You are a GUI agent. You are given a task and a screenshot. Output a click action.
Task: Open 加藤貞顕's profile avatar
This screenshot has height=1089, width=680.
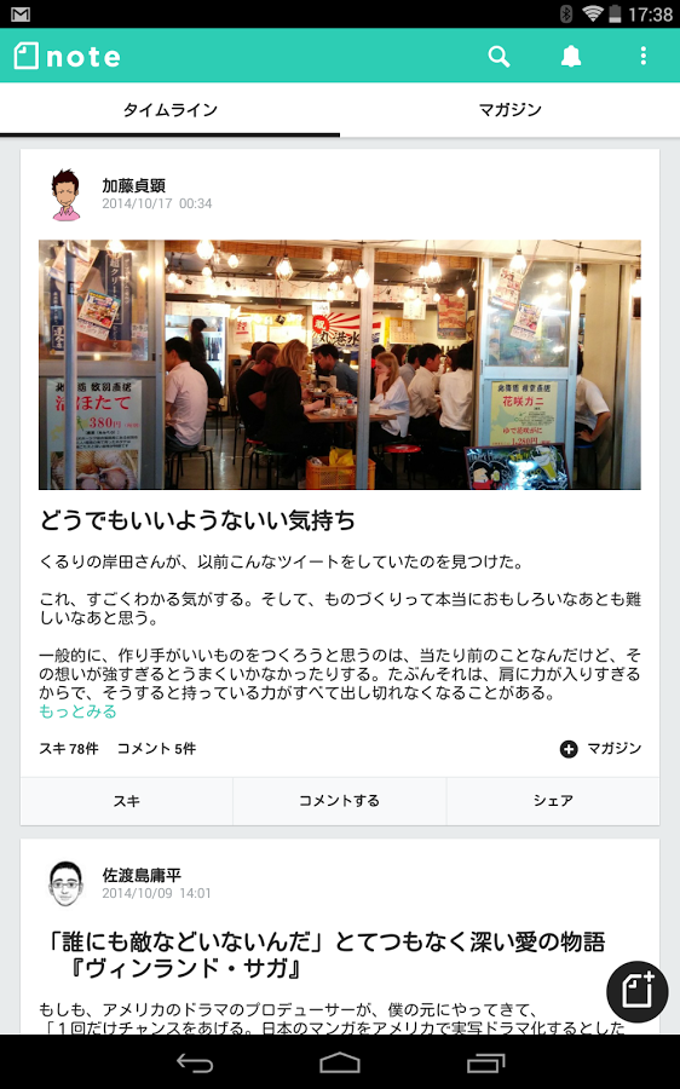tap(66, 194)
